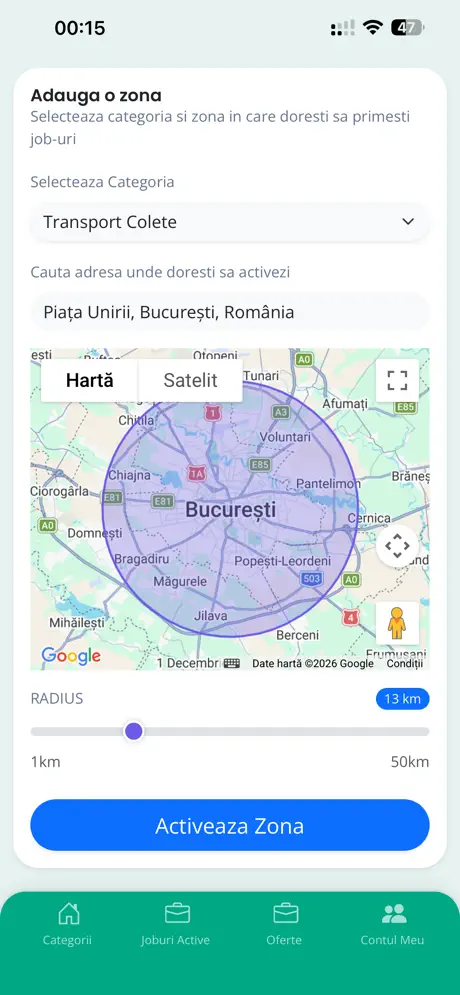This screenshot has width=460, height=995.
Task: Open Contul Meu tab
Action: (x=393, y=925)
